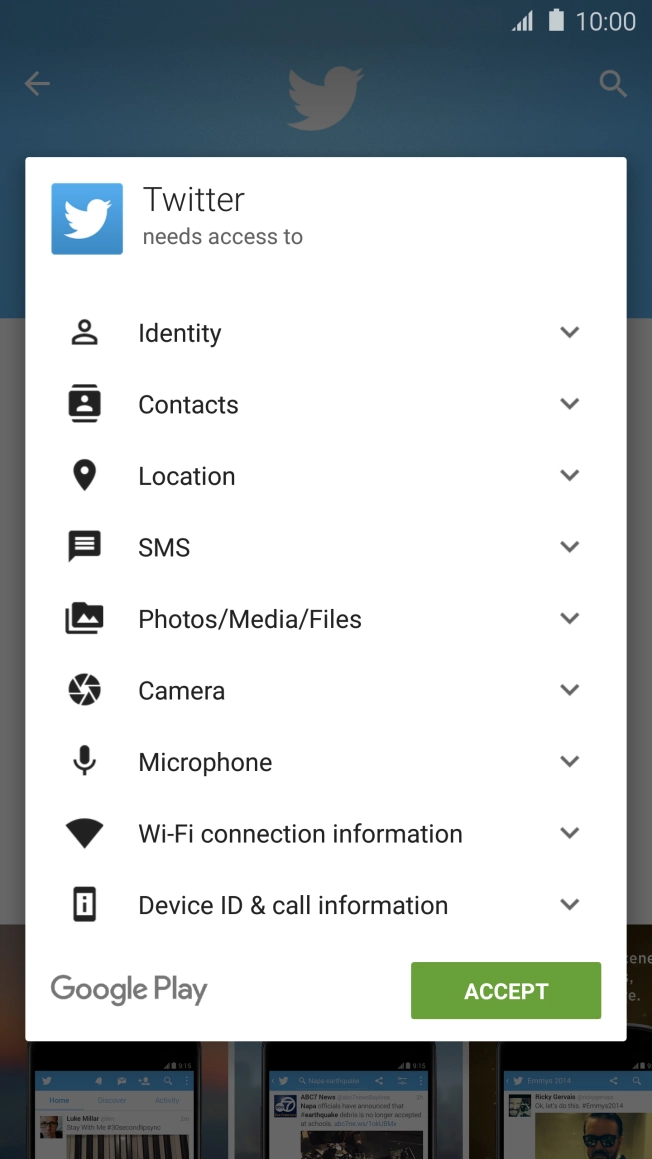This screenshot has width=652, height=1159.
Task: Expand Wi-Fi connection information details
Action: coord(569,833)
